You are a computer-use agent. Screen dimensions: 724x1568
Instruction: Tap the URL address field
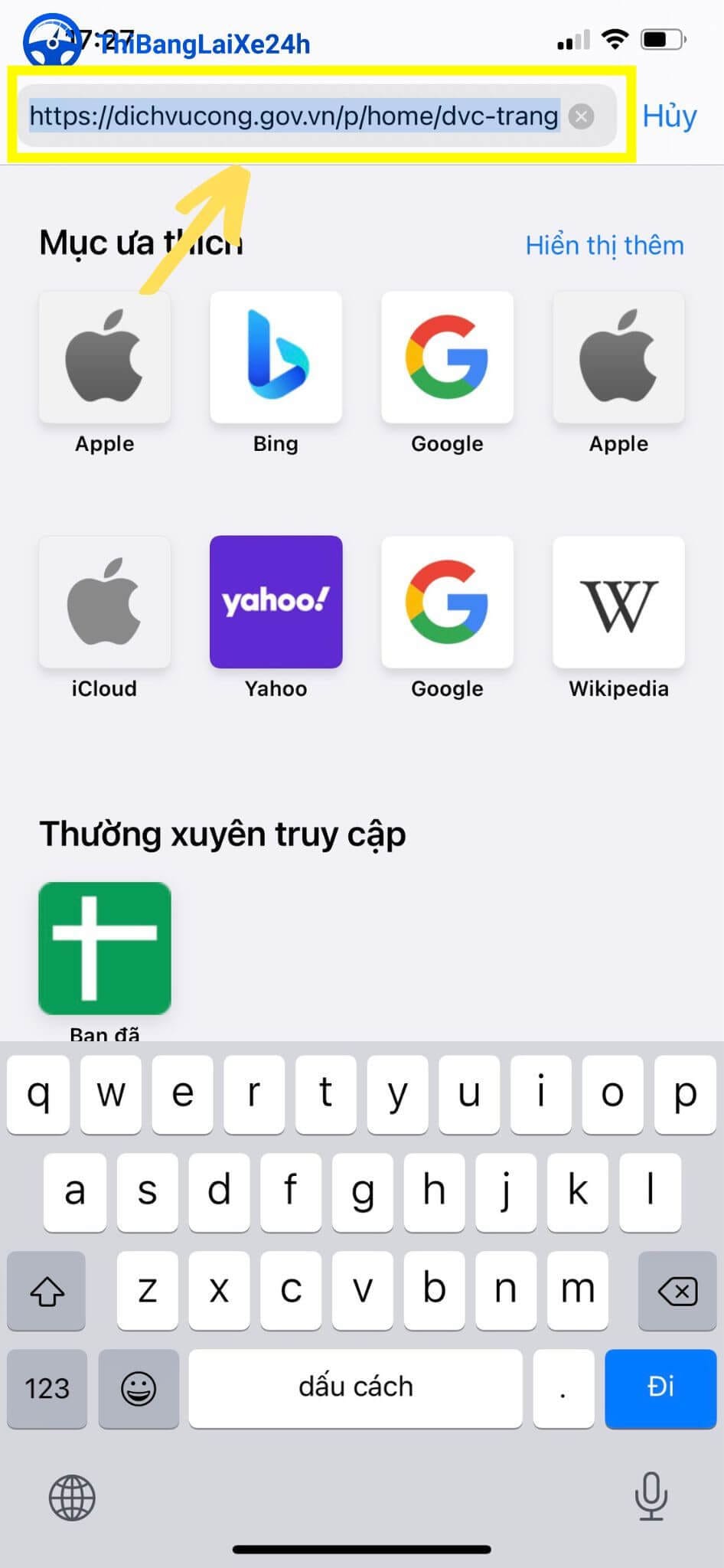coord(295,116)
